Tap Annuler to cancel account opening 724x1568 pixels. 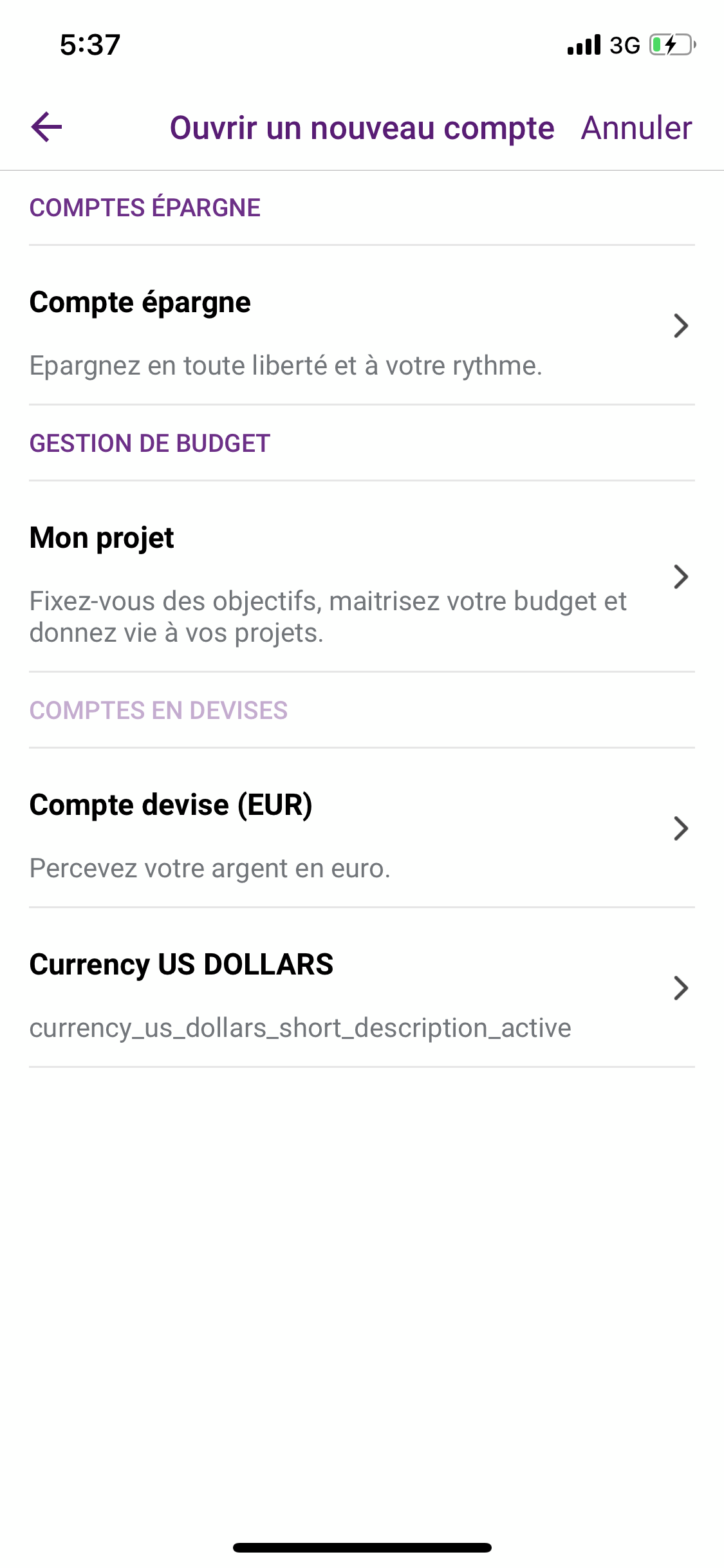click(636, 128)
